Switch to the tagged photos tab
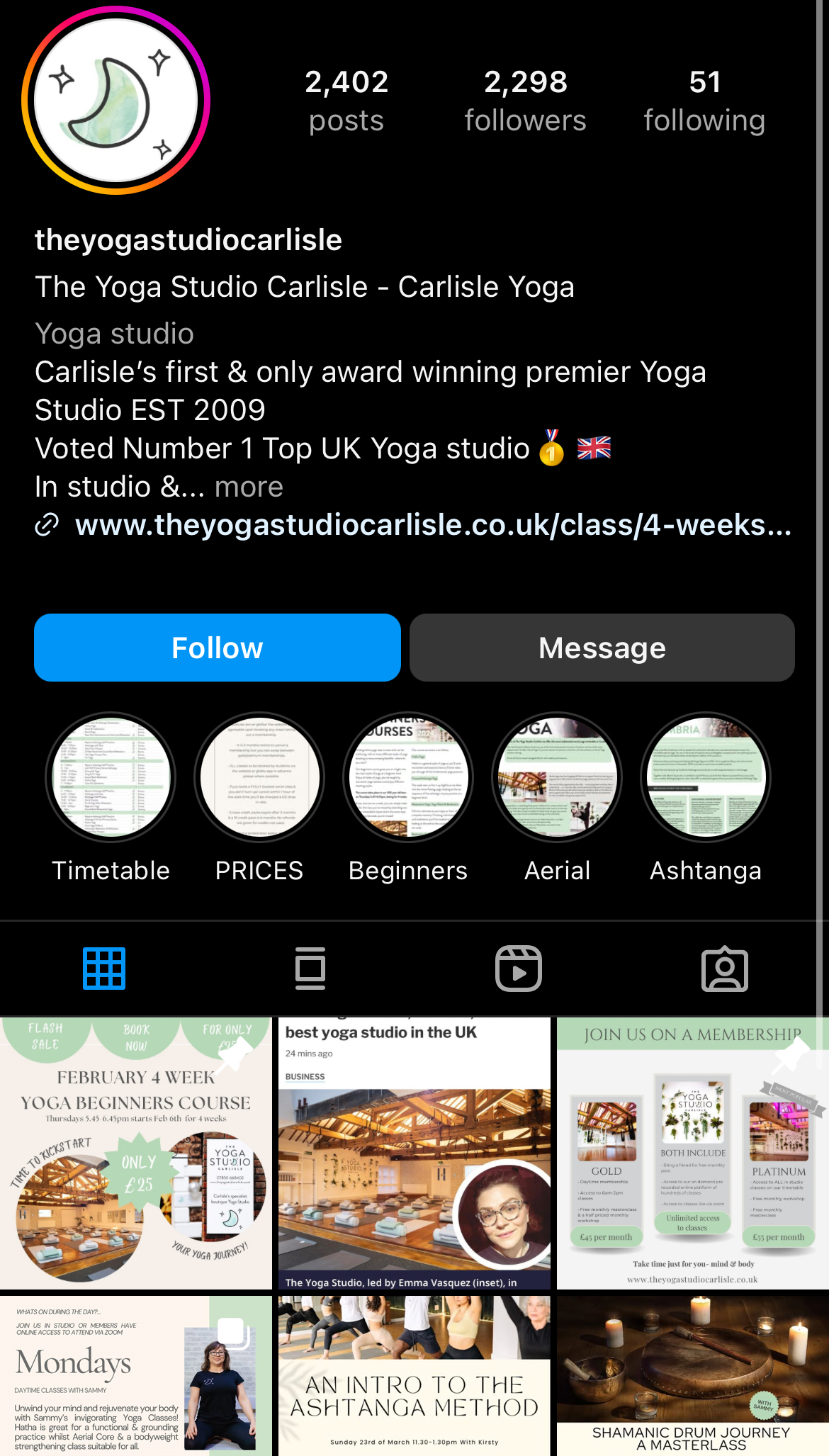 (724, 969)
